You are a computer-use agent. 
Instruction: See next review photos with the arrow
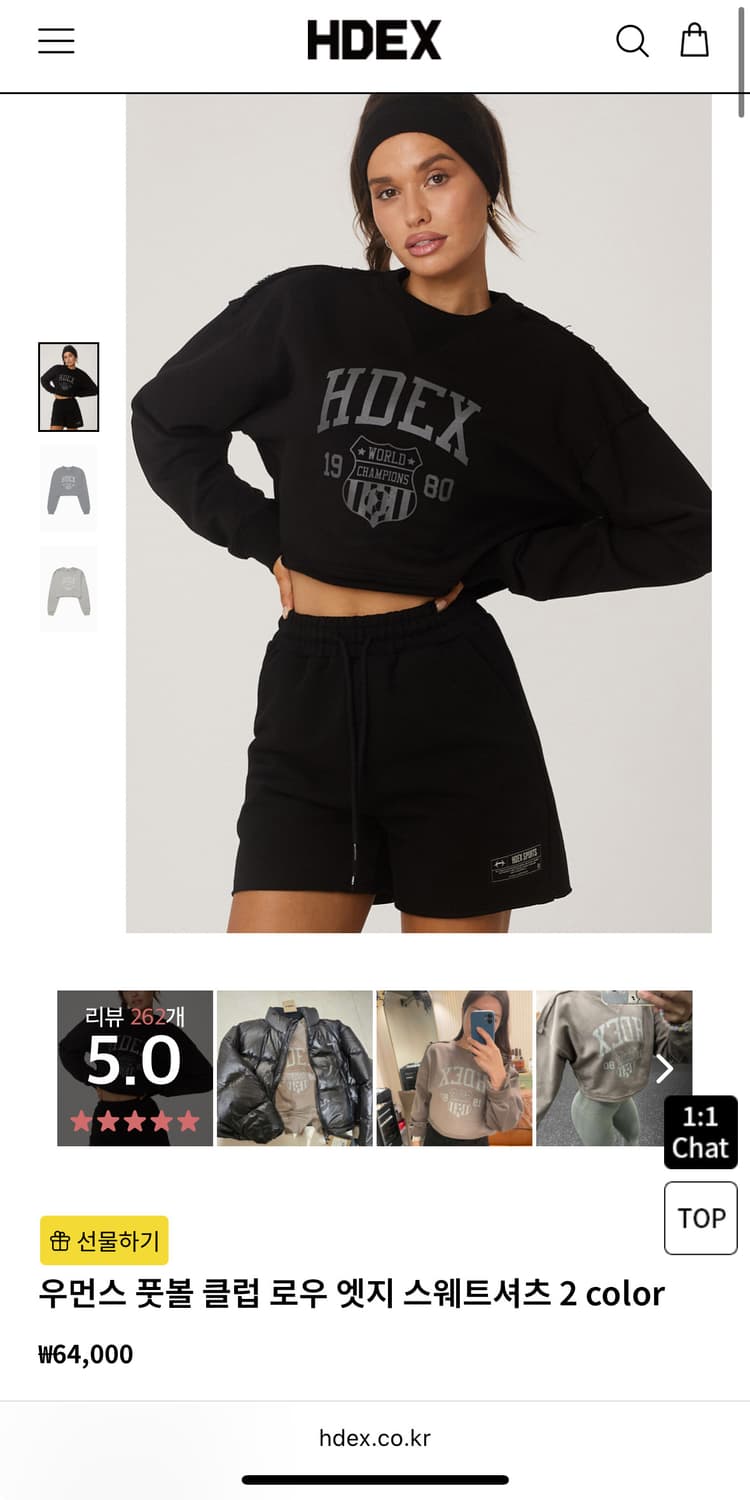(x=664, y=1068)
